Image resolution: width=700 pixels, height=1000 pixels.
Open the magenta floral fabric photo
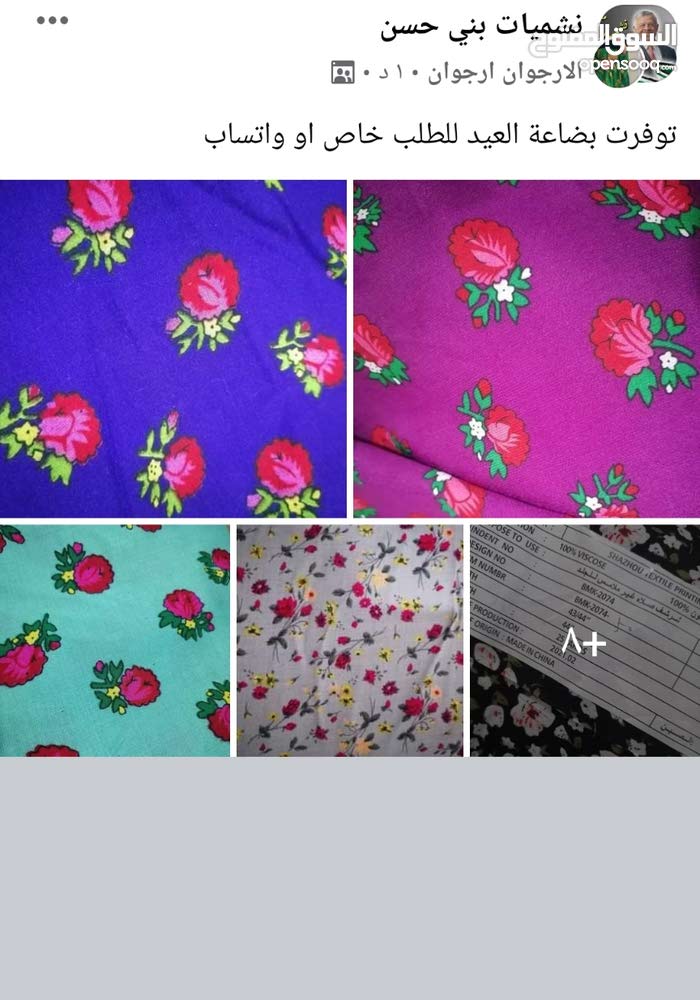pos(527,348)
